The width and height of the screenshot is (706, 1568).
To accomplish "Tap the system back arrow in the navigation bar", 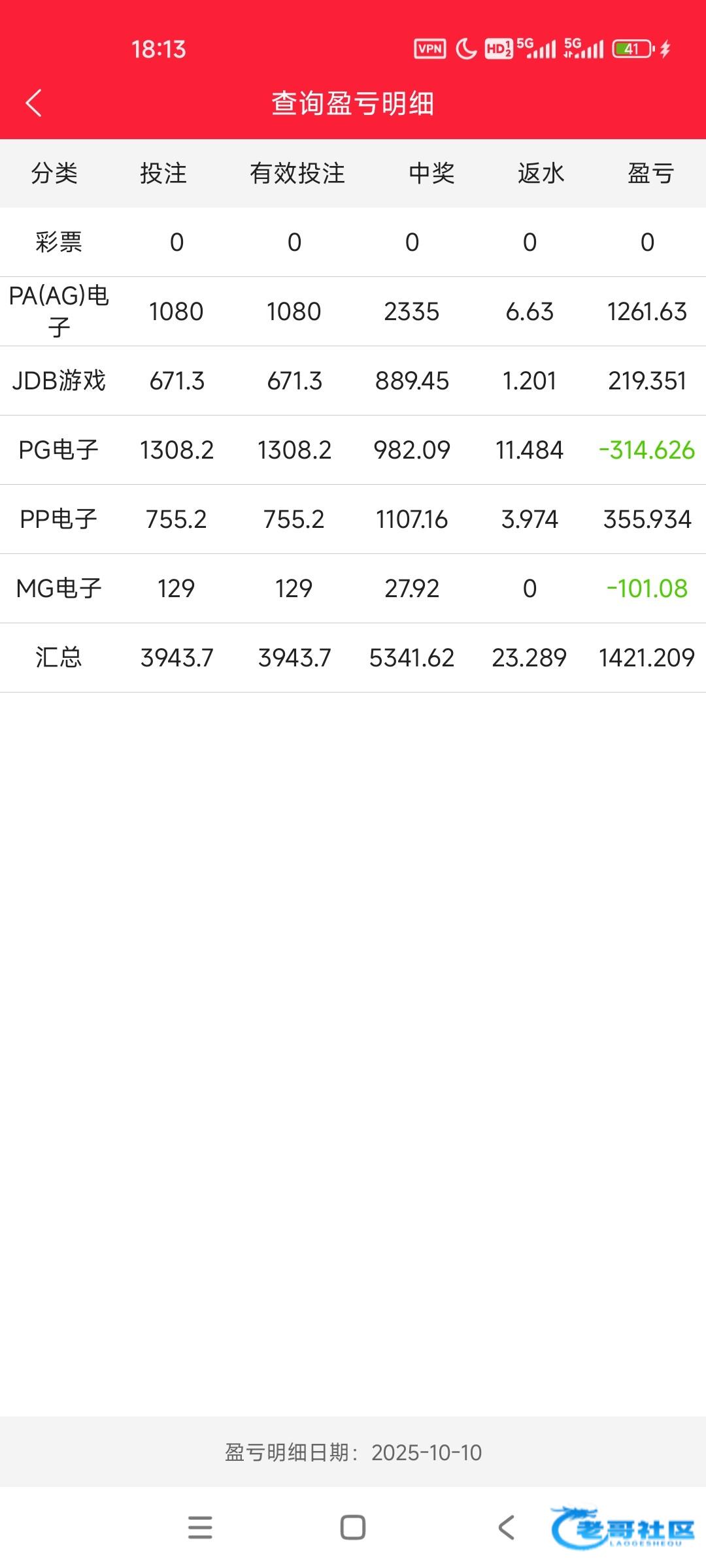I will tap(506, 1527).
